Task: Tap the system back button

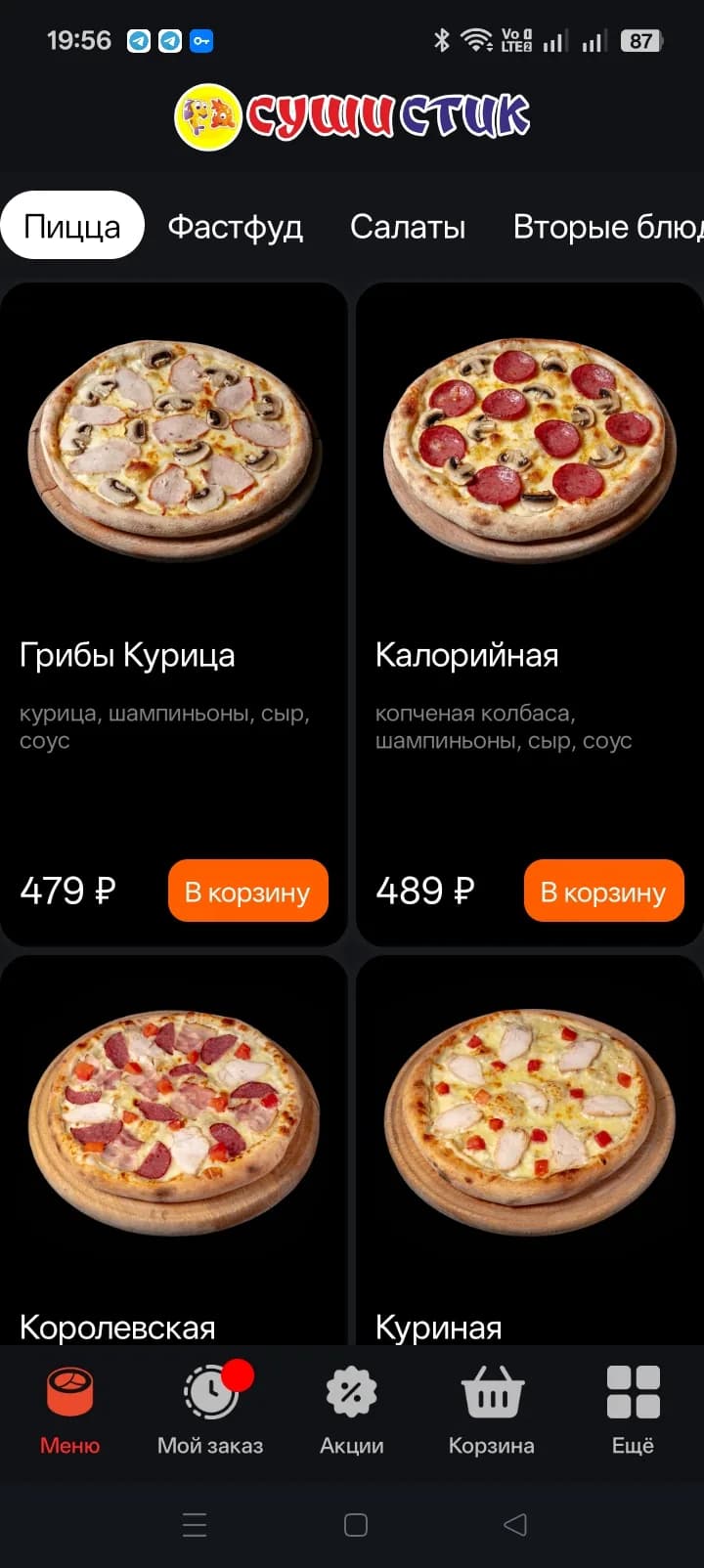Action: tap(514, 1525)
